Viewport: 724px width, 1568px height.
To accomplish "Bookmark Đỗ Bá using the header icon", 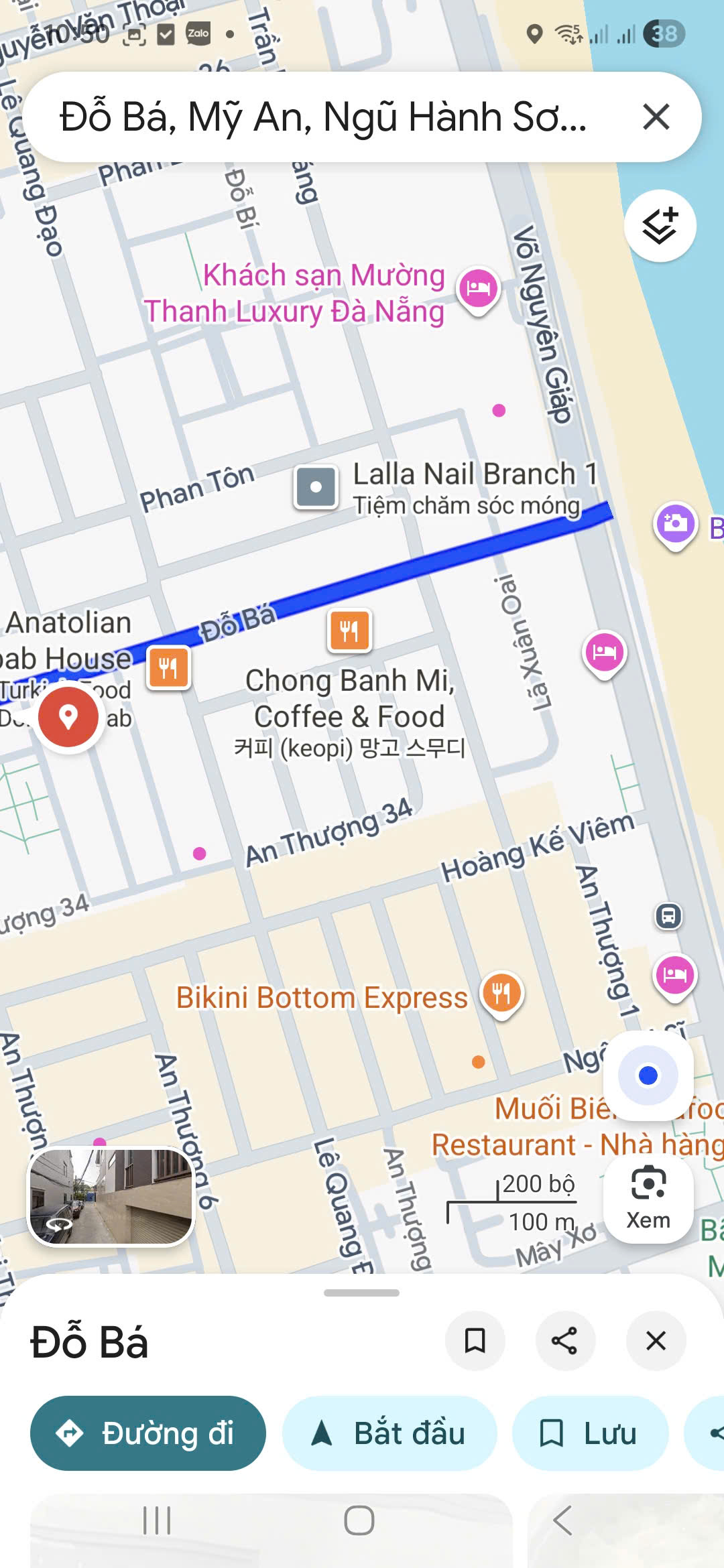I will pos(475,1341).
